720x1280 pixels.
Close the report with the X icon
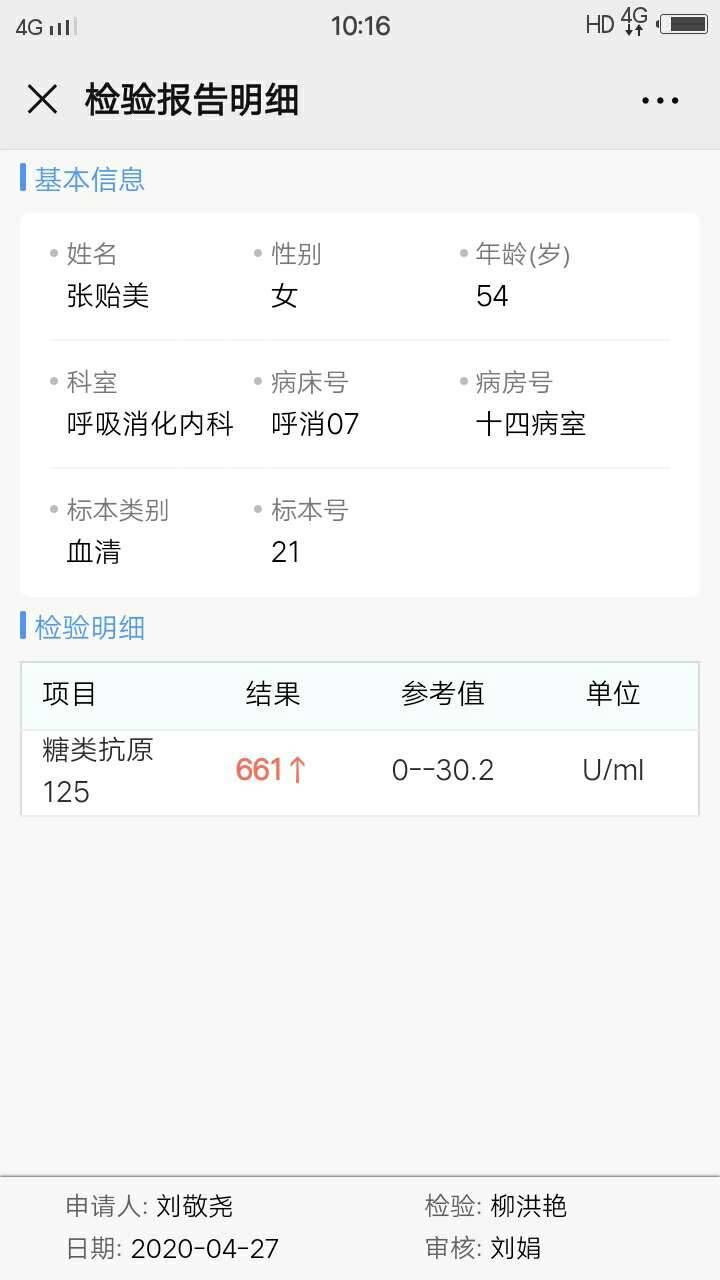point(42,99)
